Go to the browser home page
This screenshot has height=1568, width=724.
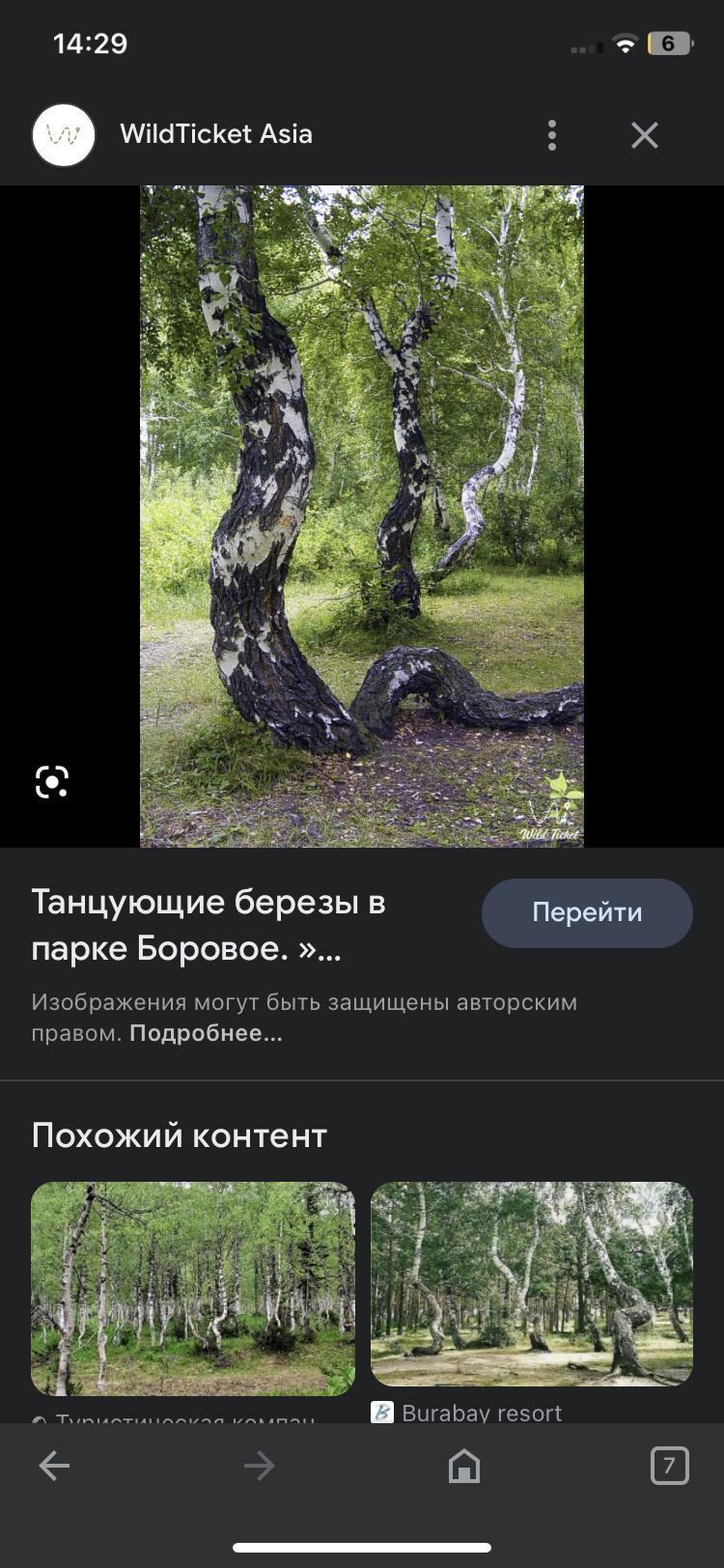tap(464, 1466)
